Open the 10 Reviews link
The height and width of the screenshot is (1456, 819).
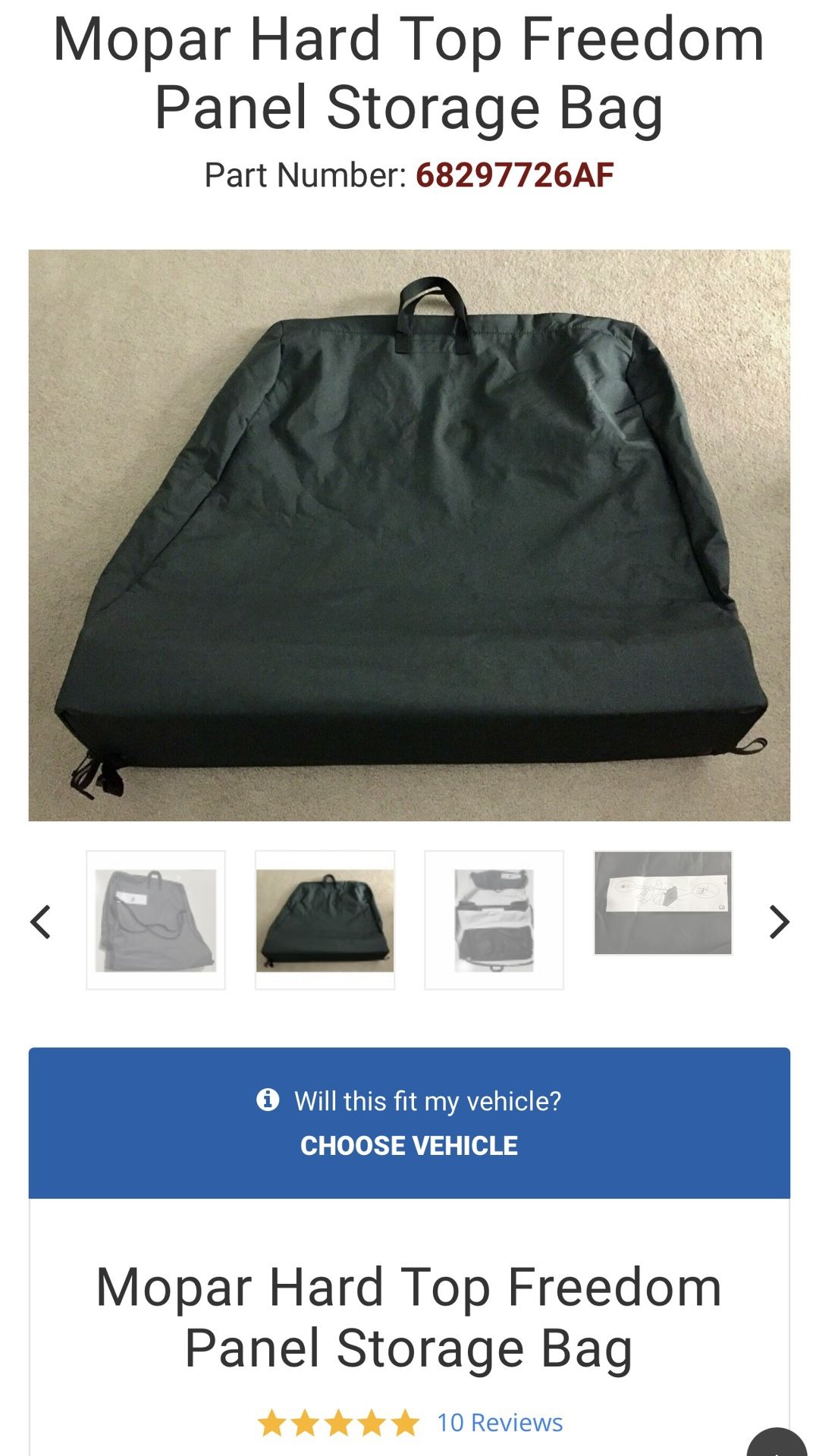(499, 1423)
